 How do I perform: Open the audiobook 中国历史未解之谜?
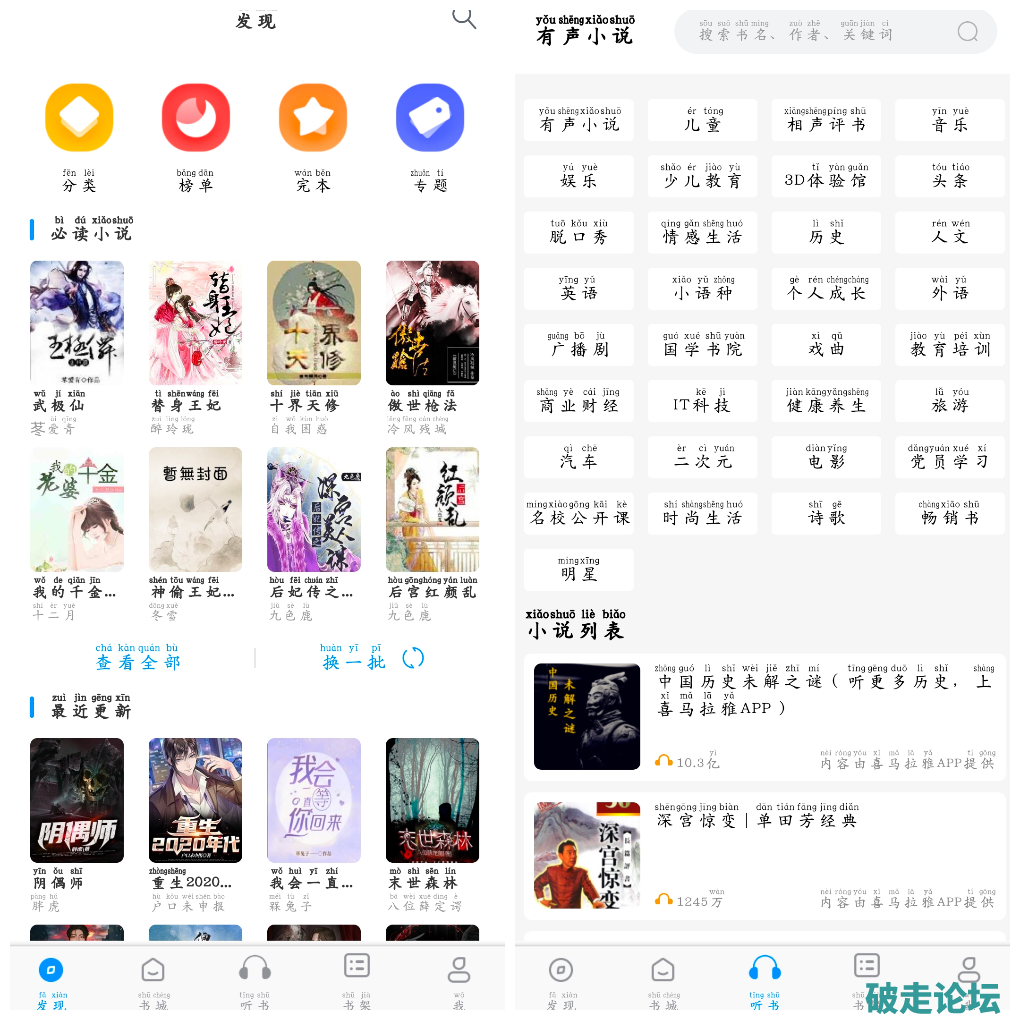pos(765,716)
